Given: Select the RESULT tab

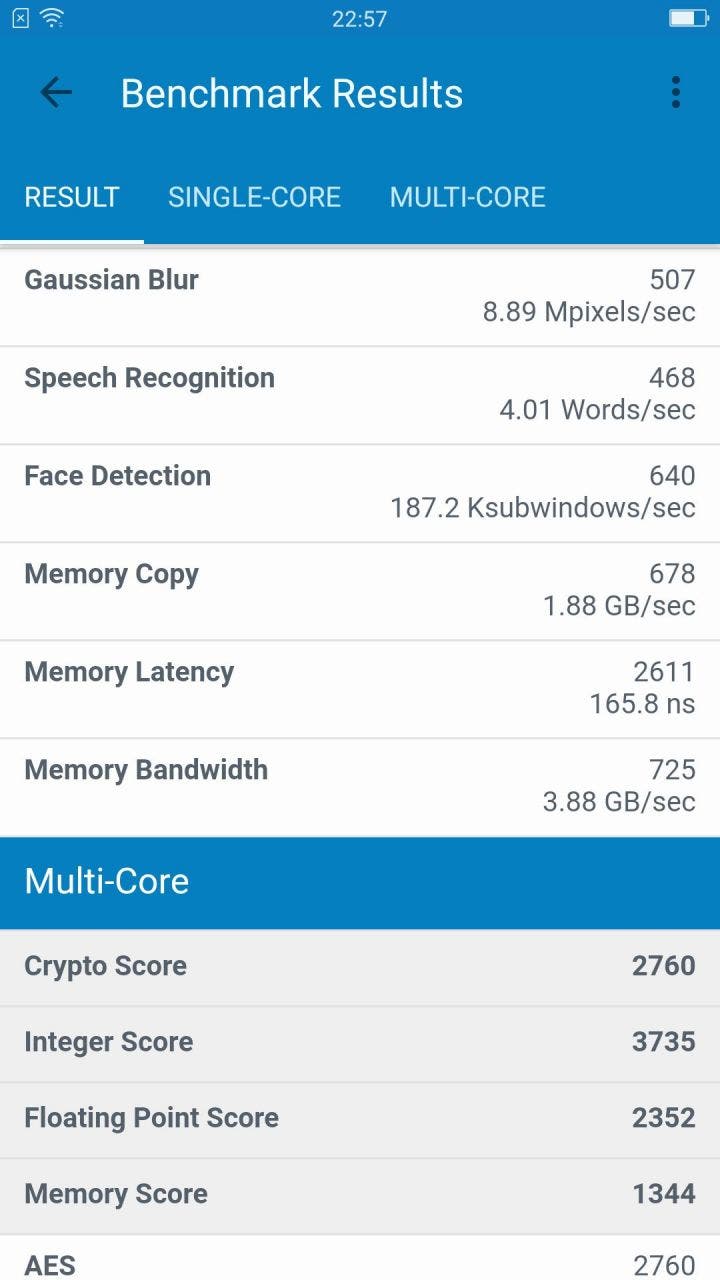Looking at the screenshot, I should pos(72,197).
